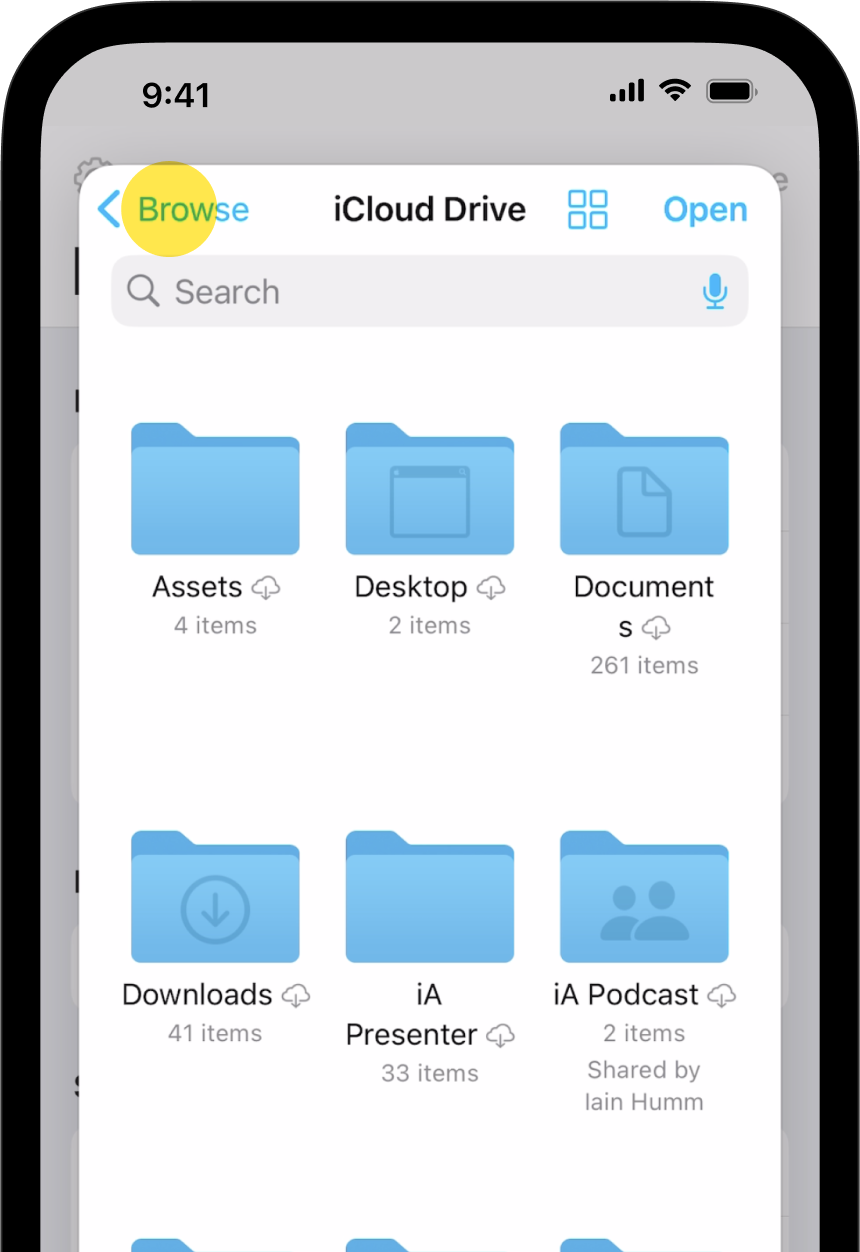Image resolution: width=860 pixels, height=1252 pixels.
Task: Open the Downloads folder
Action: tap(215, 898)
